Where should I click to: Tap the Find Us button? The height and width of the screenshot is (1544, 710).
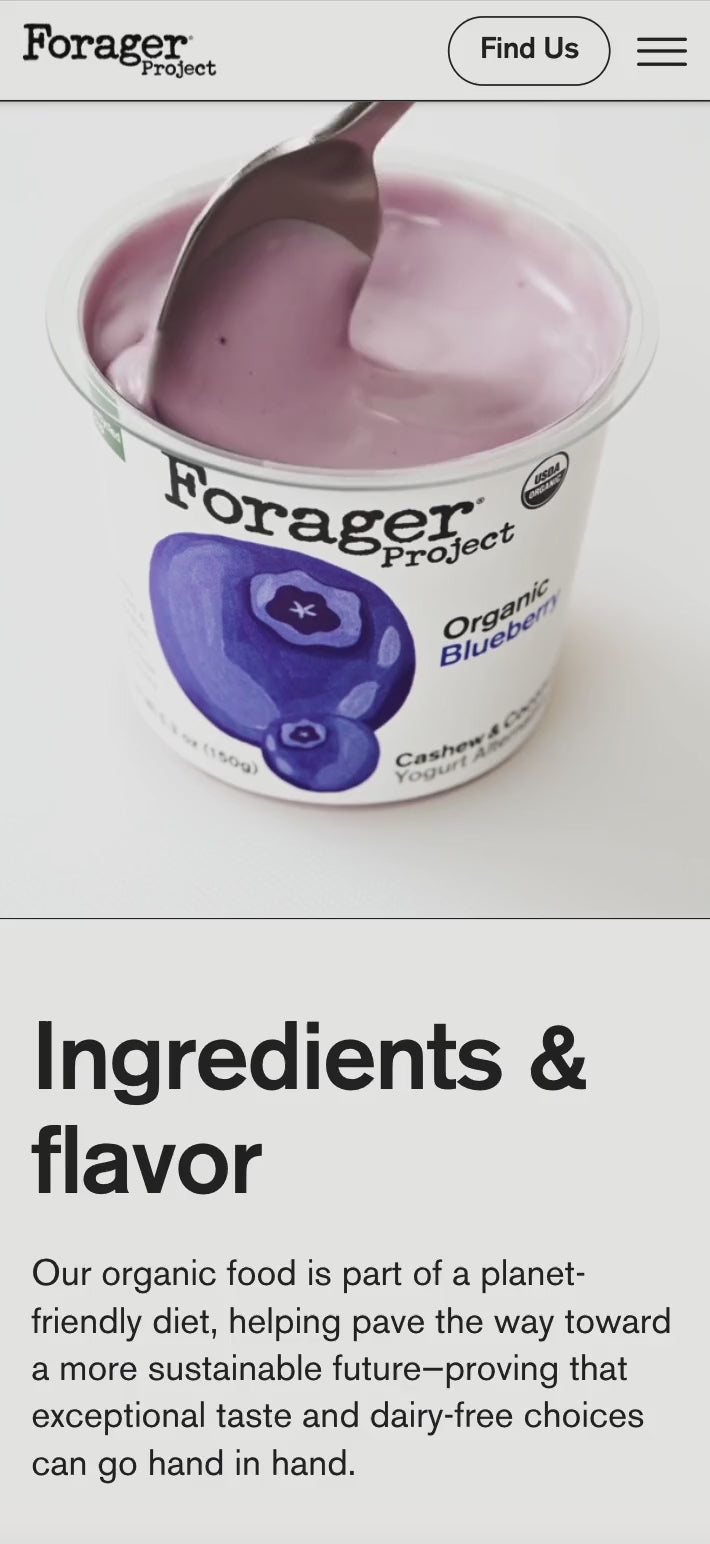[x=528, y=50]
